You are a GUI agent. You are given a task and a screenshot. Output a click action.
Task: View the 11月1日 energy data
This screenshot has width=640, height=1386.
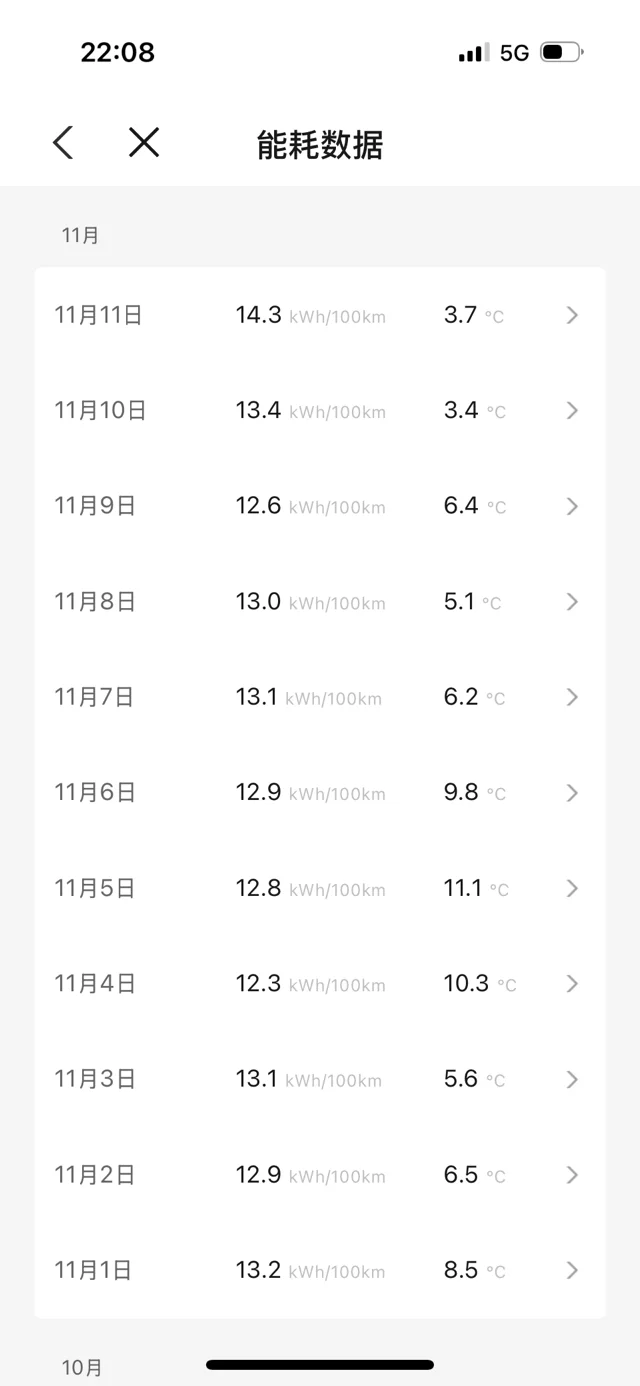pos(320,1270)
